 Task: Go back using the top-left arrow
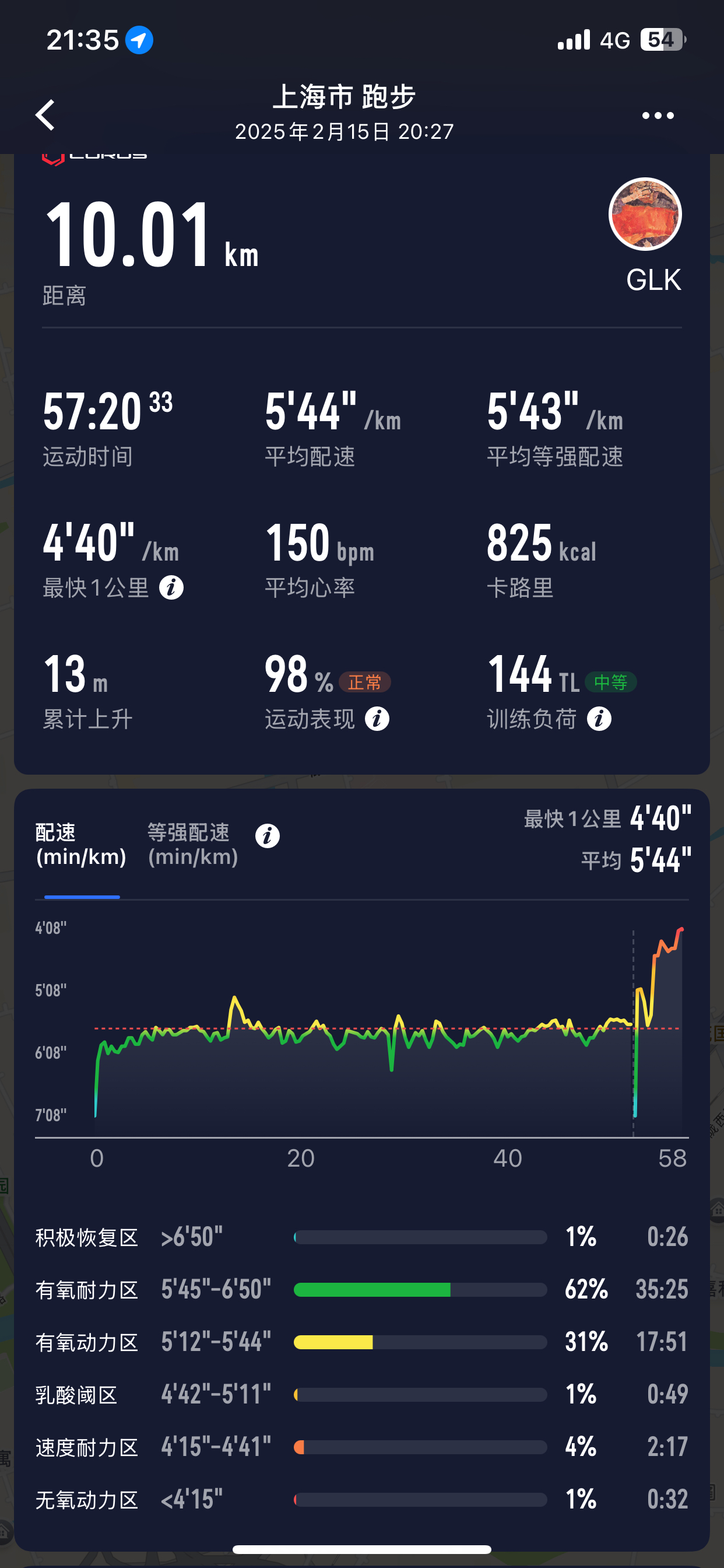coord(45,115)
